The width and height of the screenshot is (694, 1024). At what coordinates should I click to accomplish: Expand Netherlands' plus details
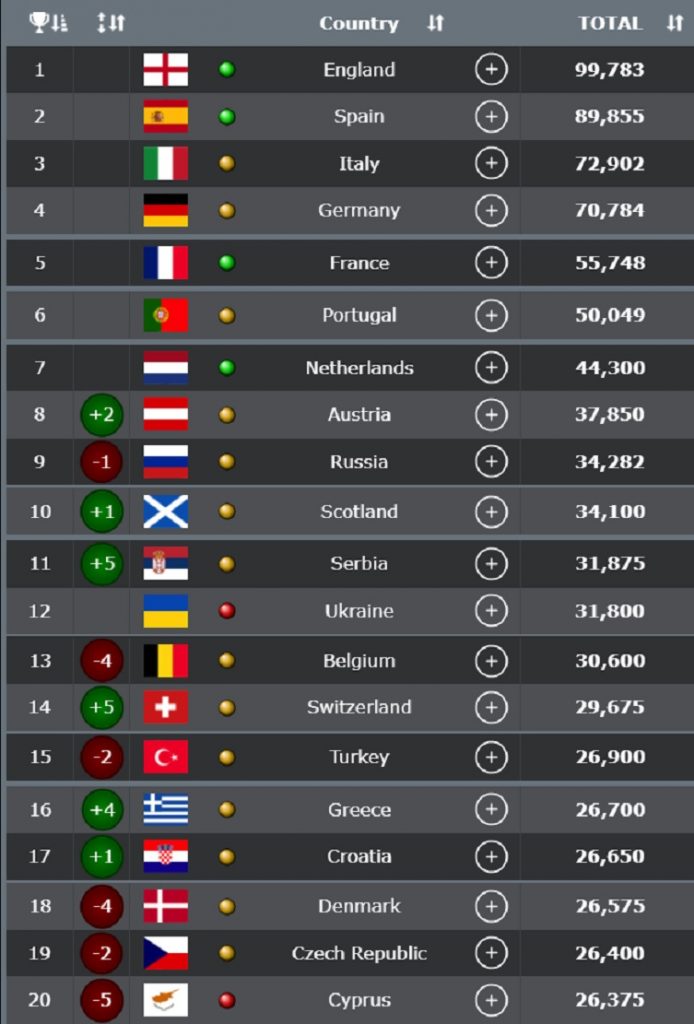point(490,368)
